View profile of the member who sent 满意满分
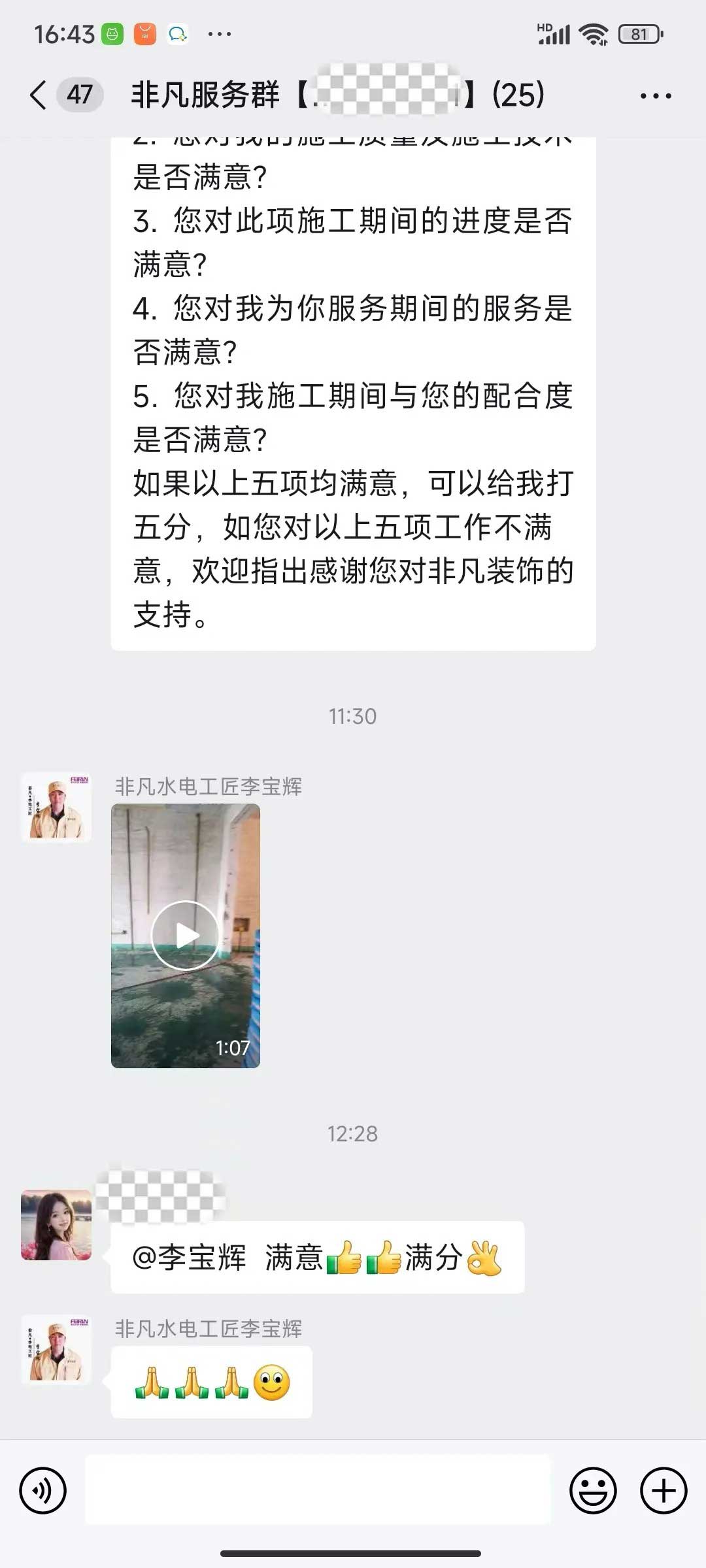706x1568 pixels. pyautogui.click(x=56, y=1224)
